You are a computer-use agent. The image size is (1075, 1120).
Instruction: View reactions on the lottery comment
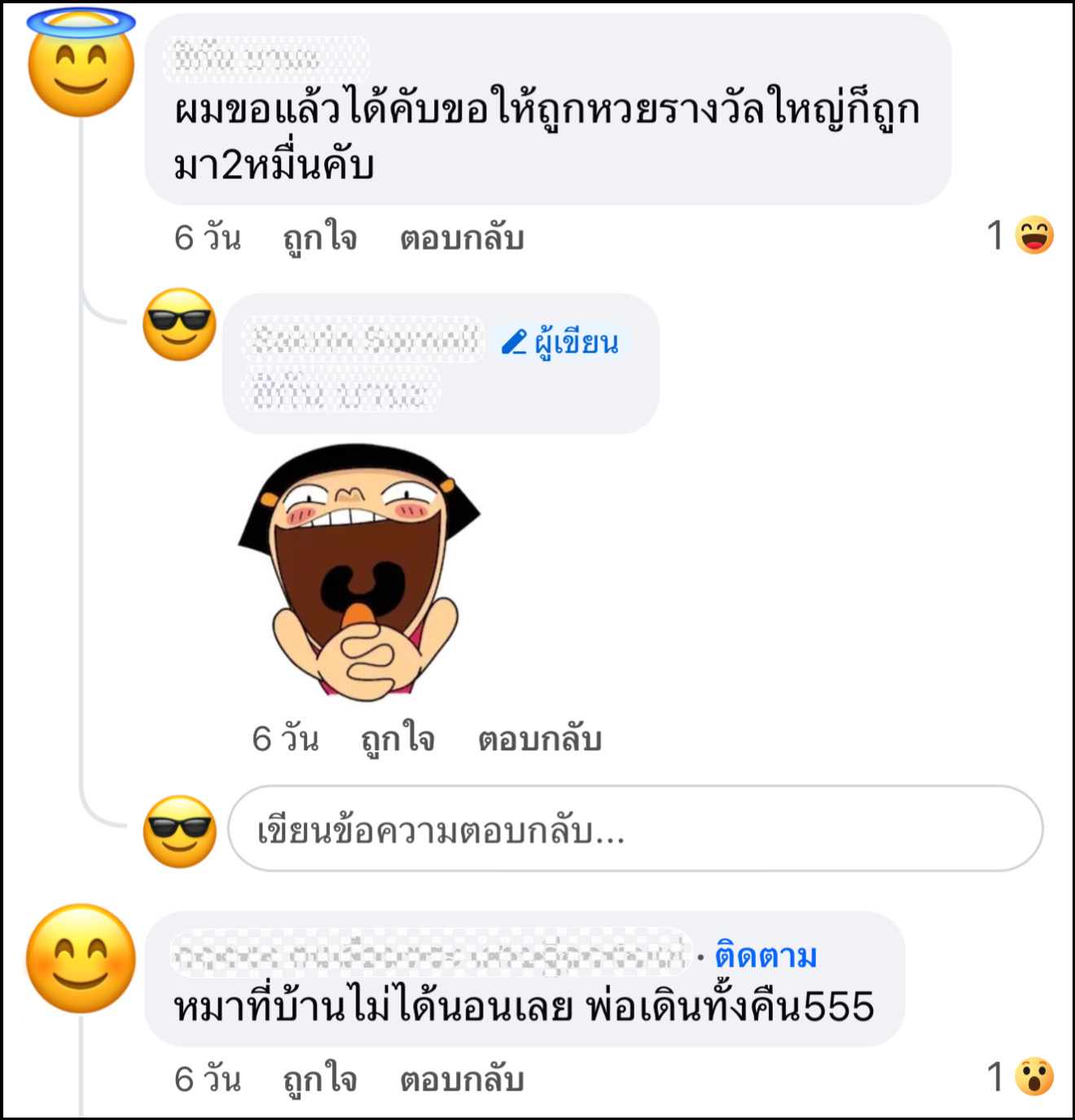click(x=1021, y=235)
